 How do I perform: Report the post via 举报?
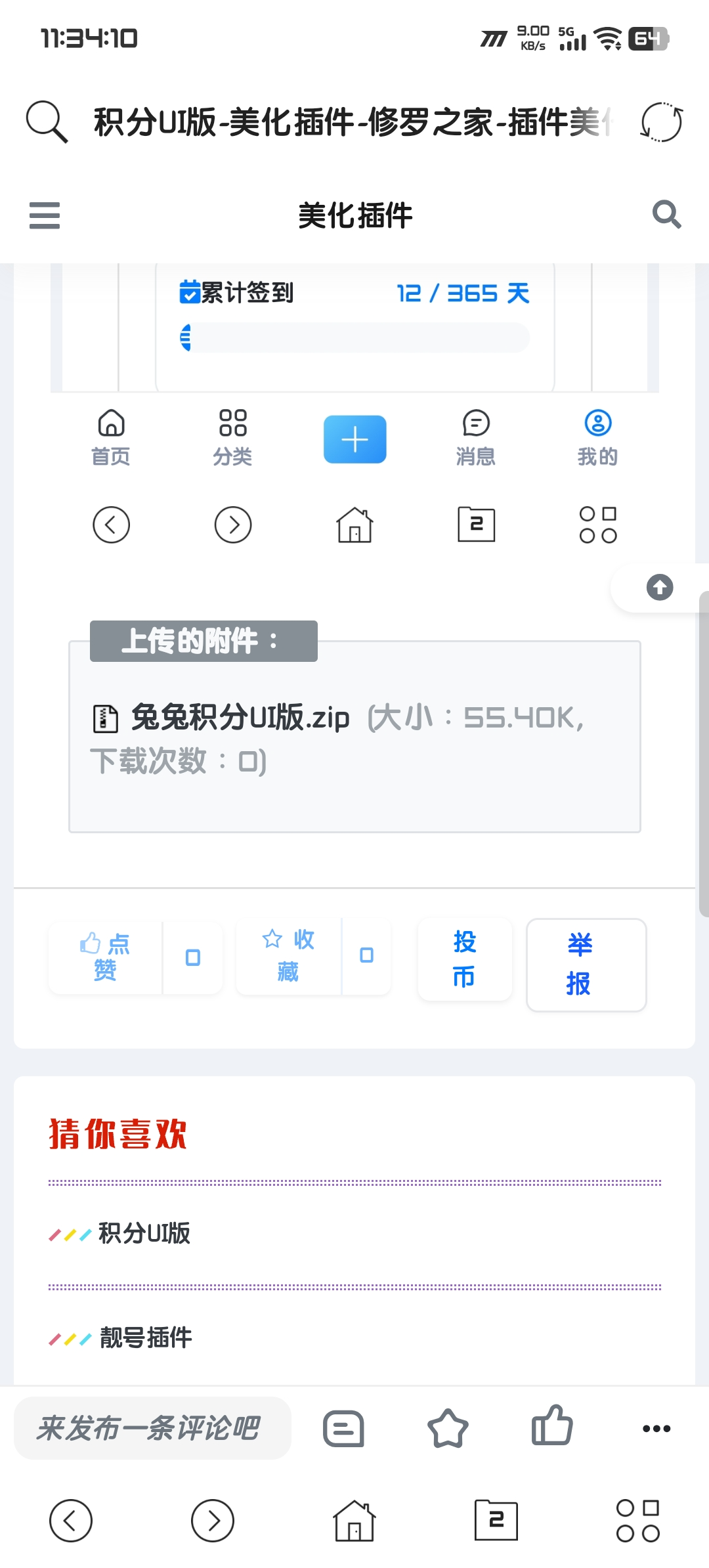click(x=586, y=965)
